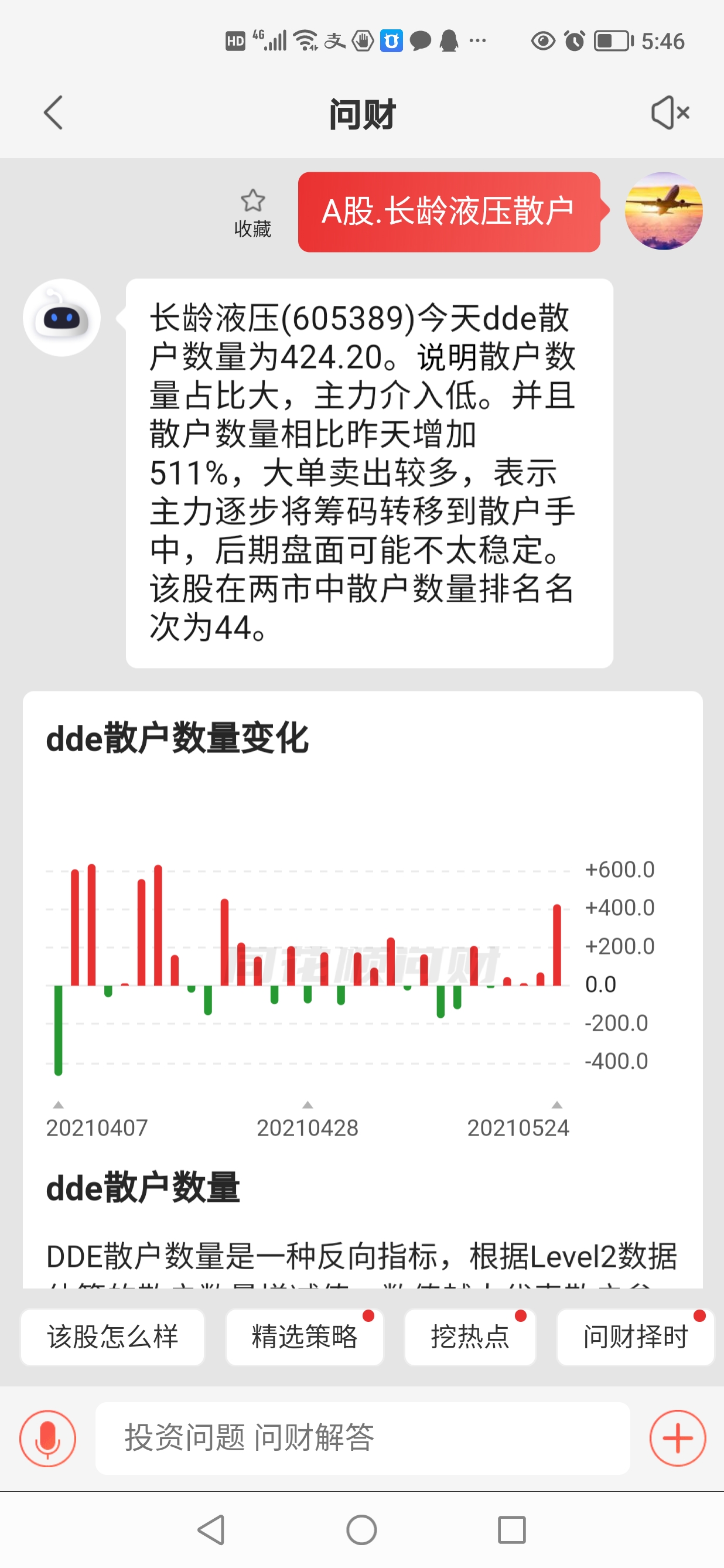
Task: Focus the 投资问题 问财解答 input field
Action: pyautogui.click(x=363, y=1439)
